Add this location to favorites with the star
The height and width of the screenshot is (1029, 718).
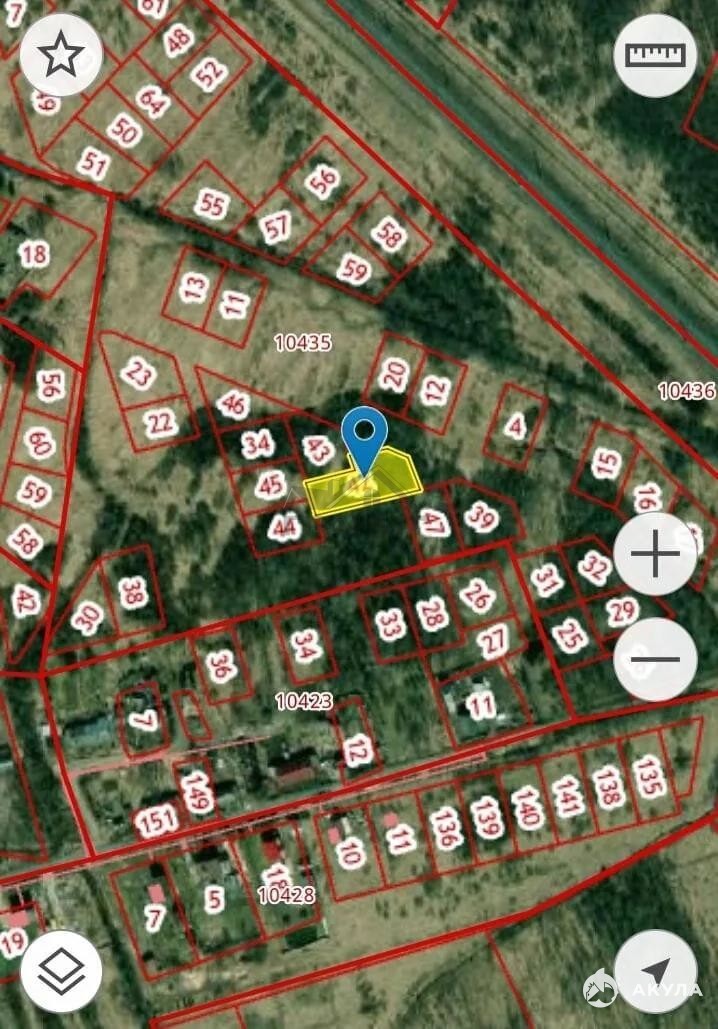coord(61,56)
